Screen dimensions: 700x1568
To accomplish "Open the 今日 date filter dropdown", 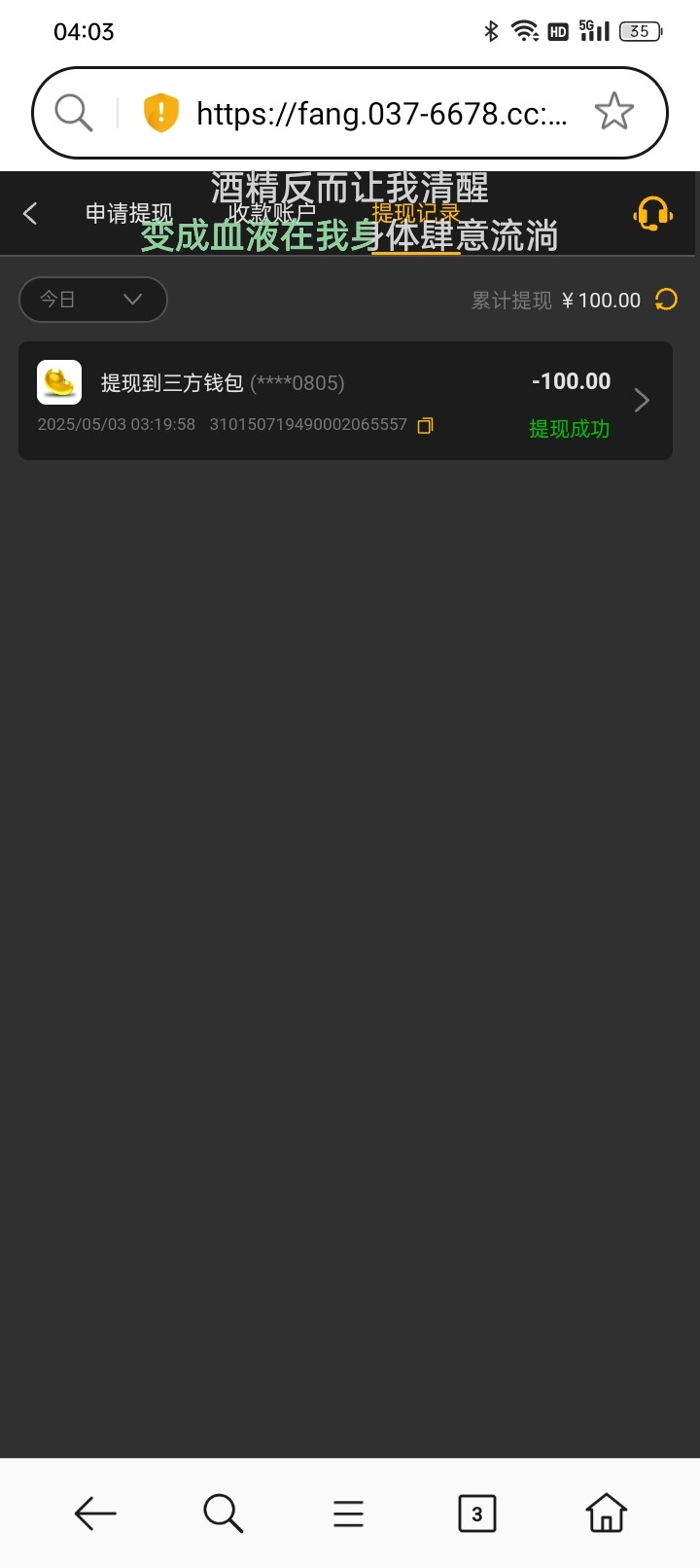I will click(x=93, y=300).
